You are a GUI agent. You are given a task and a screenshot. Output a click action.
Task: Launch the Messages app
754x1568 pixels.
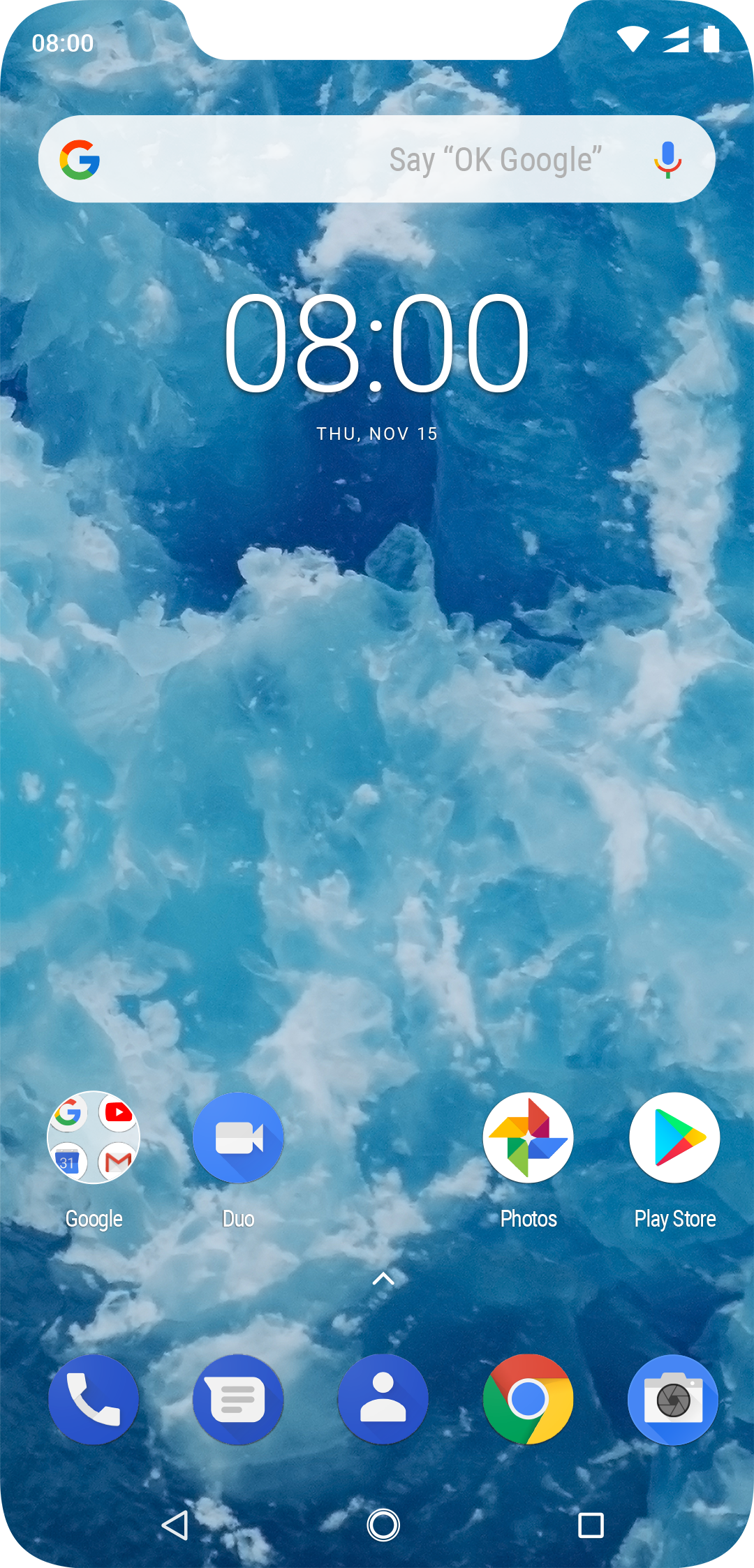[x=238, y=1399]
